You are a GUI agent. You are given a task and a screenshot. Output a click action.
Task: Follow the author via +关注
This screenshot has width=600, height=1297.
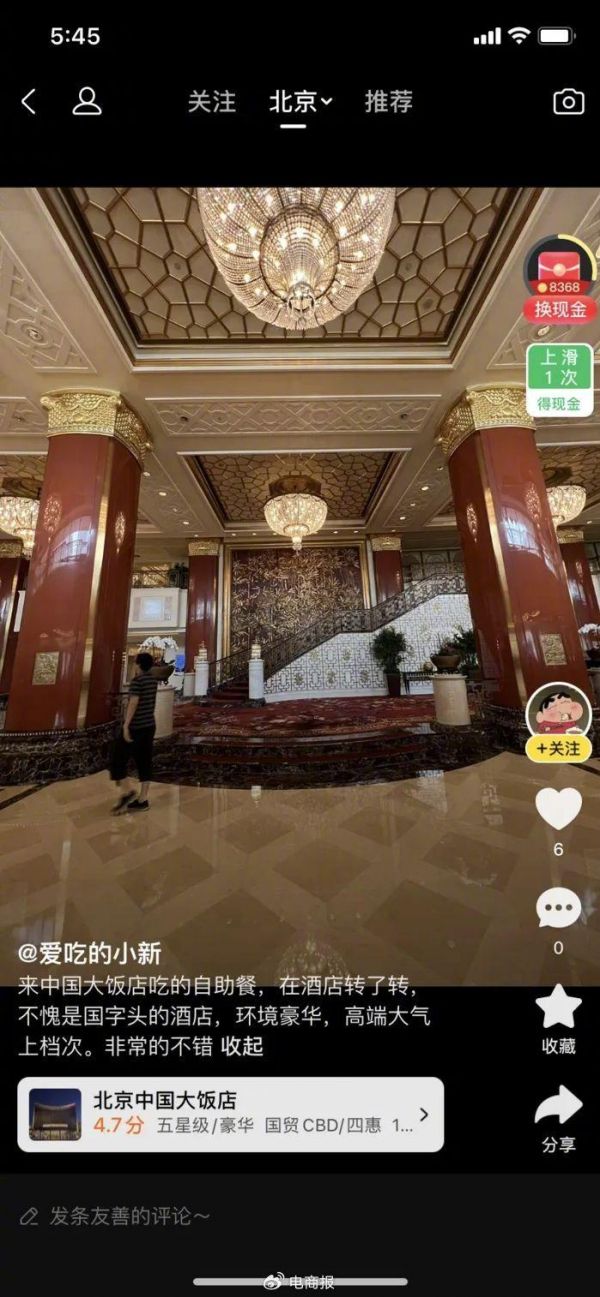coord(558,748)
